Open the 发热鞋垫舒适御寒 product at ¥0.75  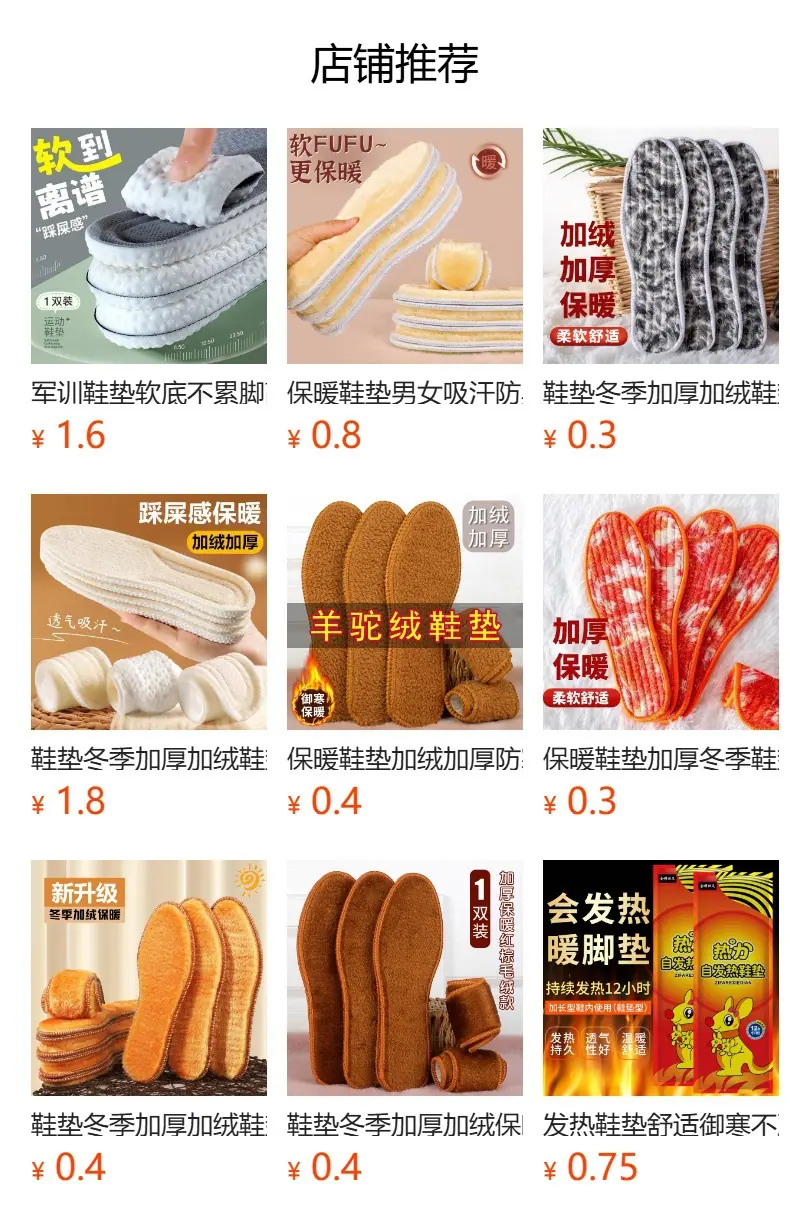(x=661, y=1023)
